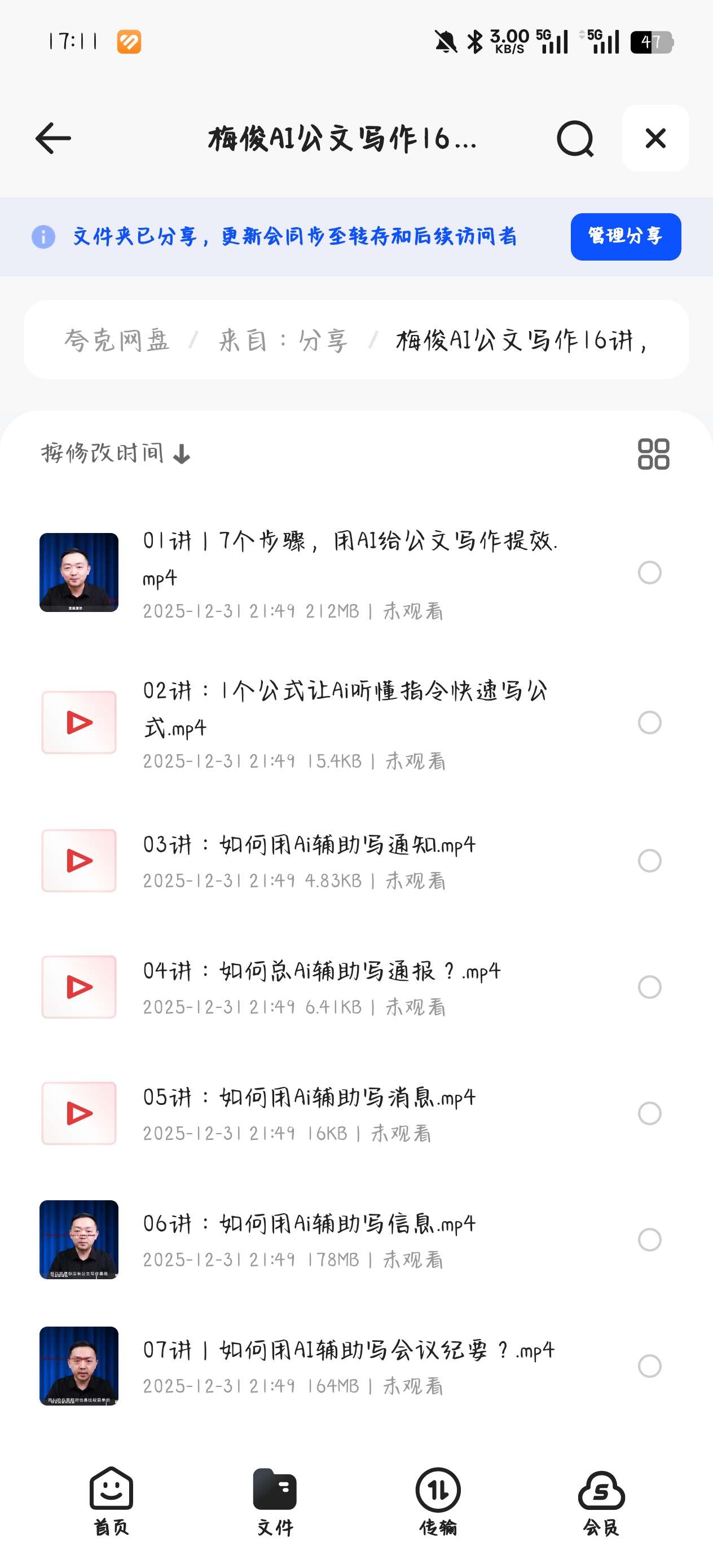Tap the 管理分享 button
713x1568 pixels.
[x=626, y=237]
